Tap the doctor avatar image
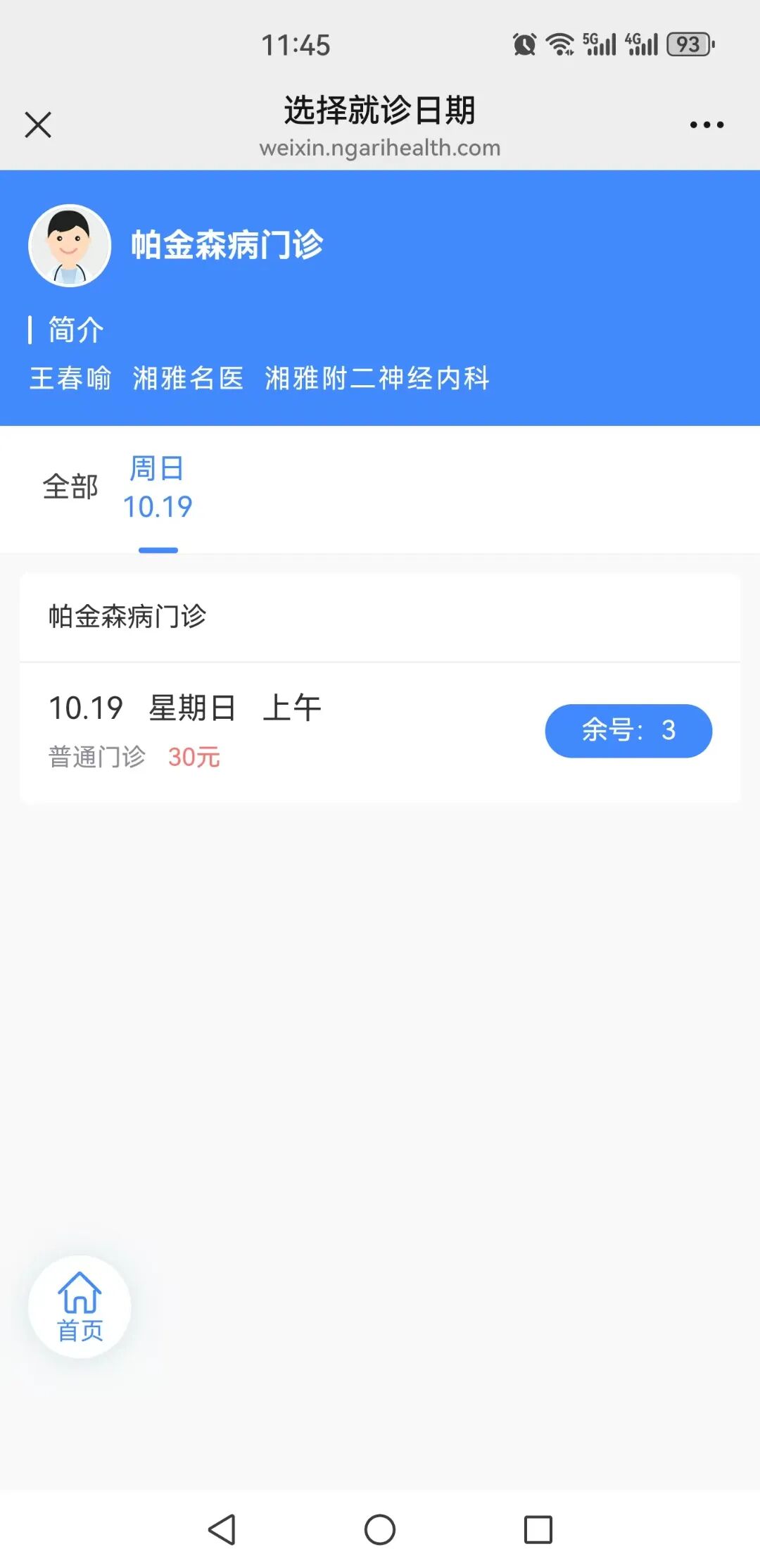This screenshot has width=760, height=1568. click(x=69, y=247)
